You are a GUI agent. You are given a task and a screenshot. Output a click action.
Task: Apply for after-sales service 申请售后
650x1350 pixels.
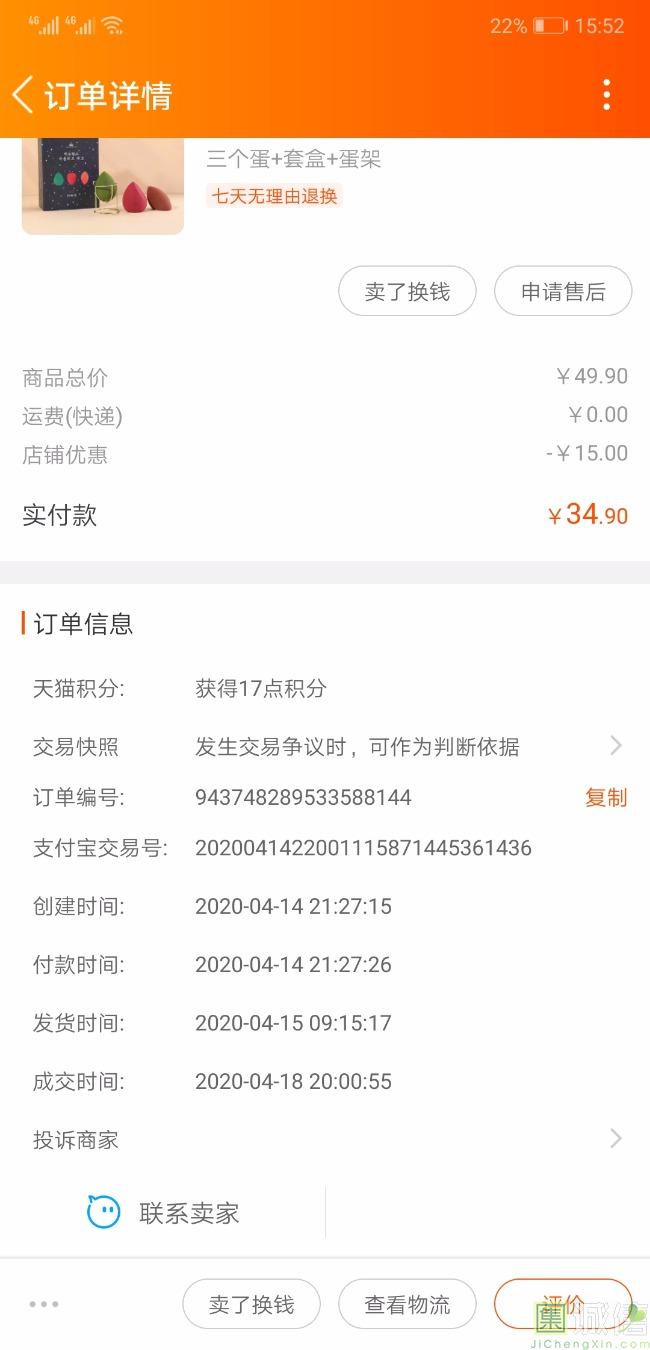(563, 291)
